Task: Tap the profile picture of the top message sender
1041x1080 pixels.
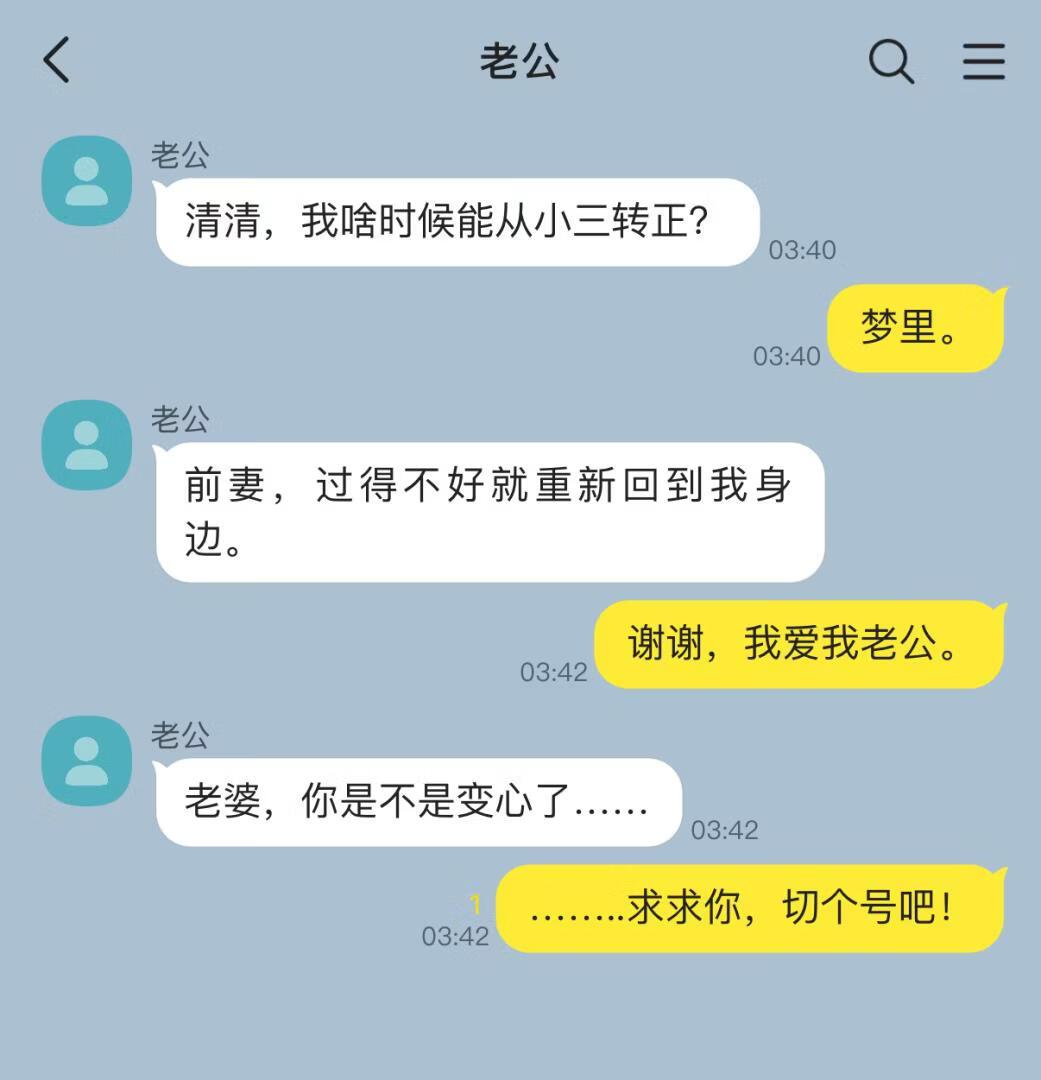Action: click(x=88, y=183)
